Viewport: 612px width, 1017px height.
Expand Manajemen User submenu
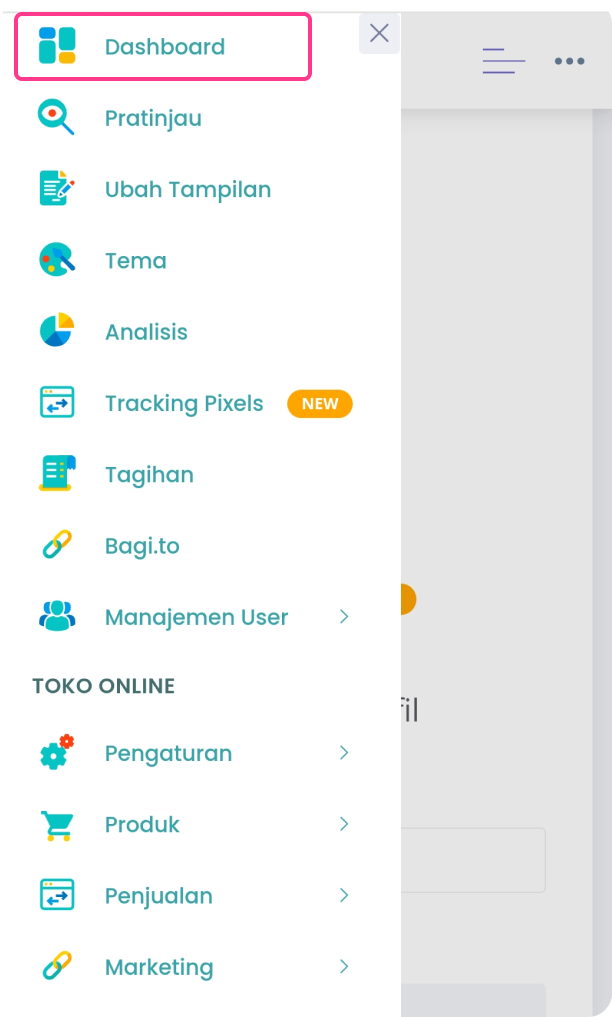click(x=196, y=617)
